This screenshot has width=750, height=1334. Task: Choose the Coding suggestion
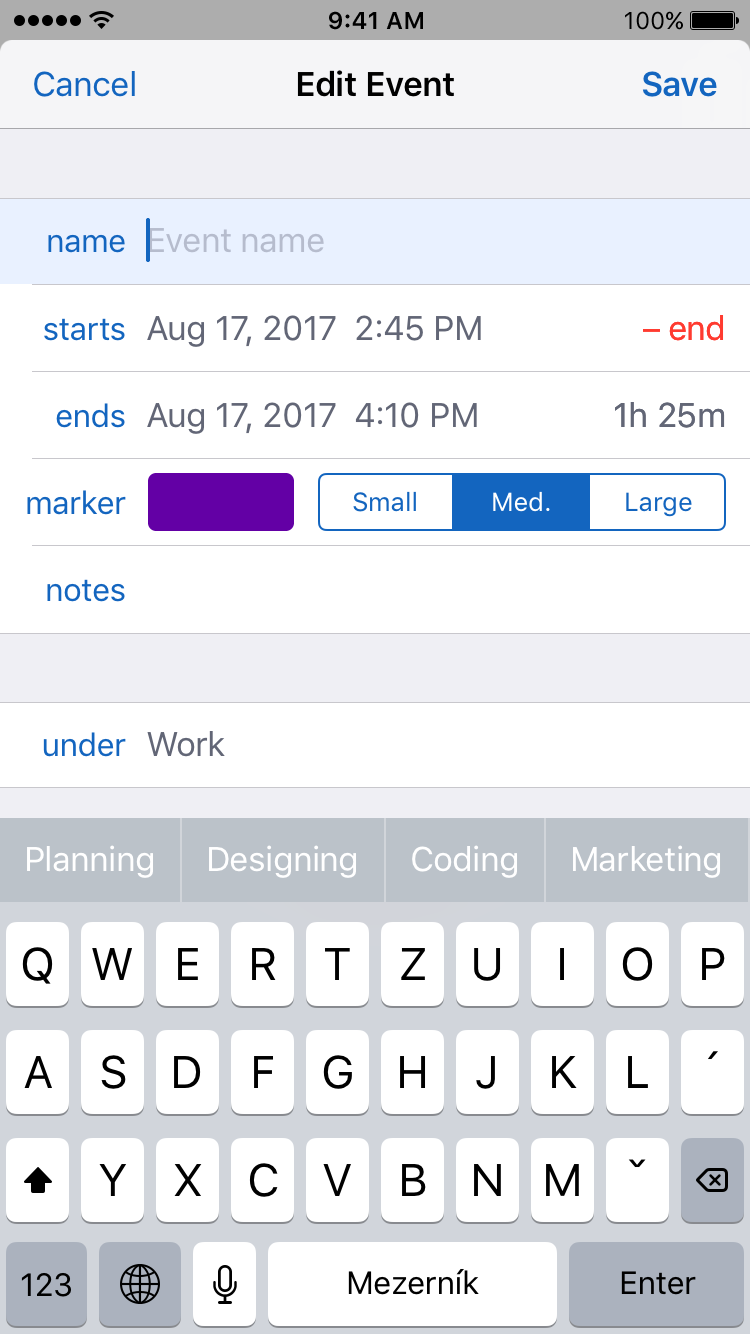coord(465,860)
